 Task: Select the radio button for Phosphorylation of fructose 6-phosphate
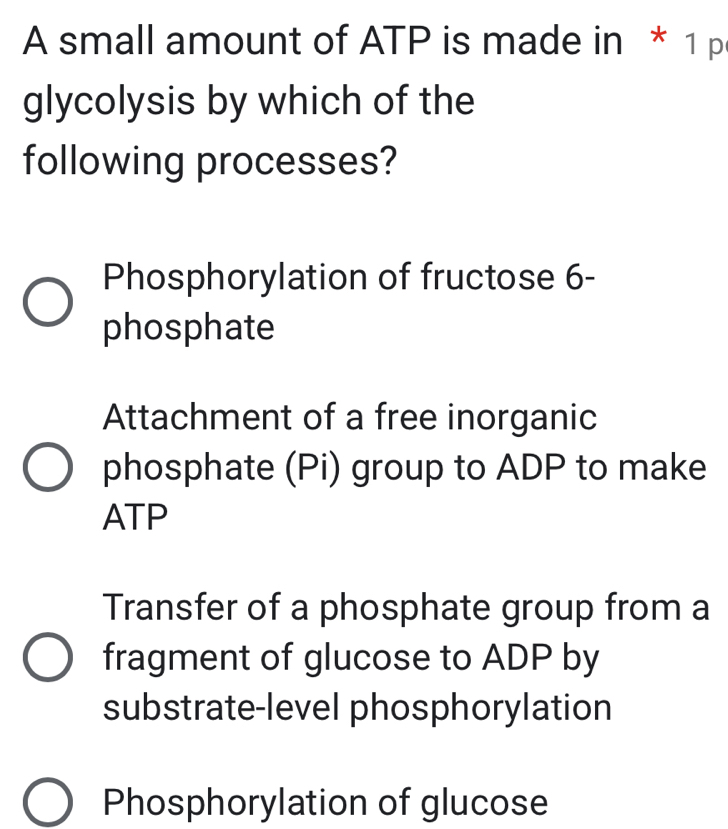coord(46,301)
